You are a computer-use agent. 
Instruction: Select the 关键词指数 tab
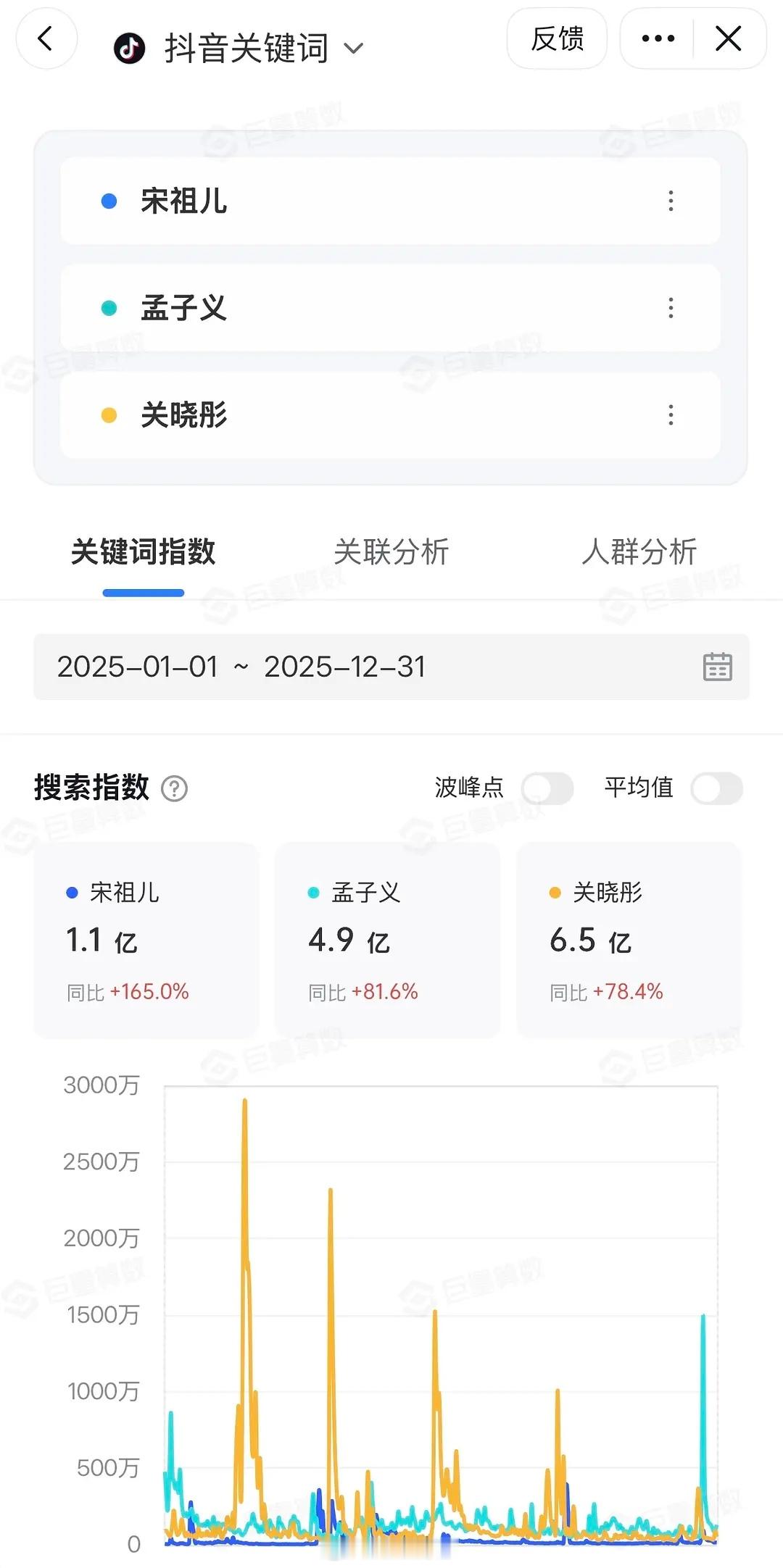click(144, 552)
